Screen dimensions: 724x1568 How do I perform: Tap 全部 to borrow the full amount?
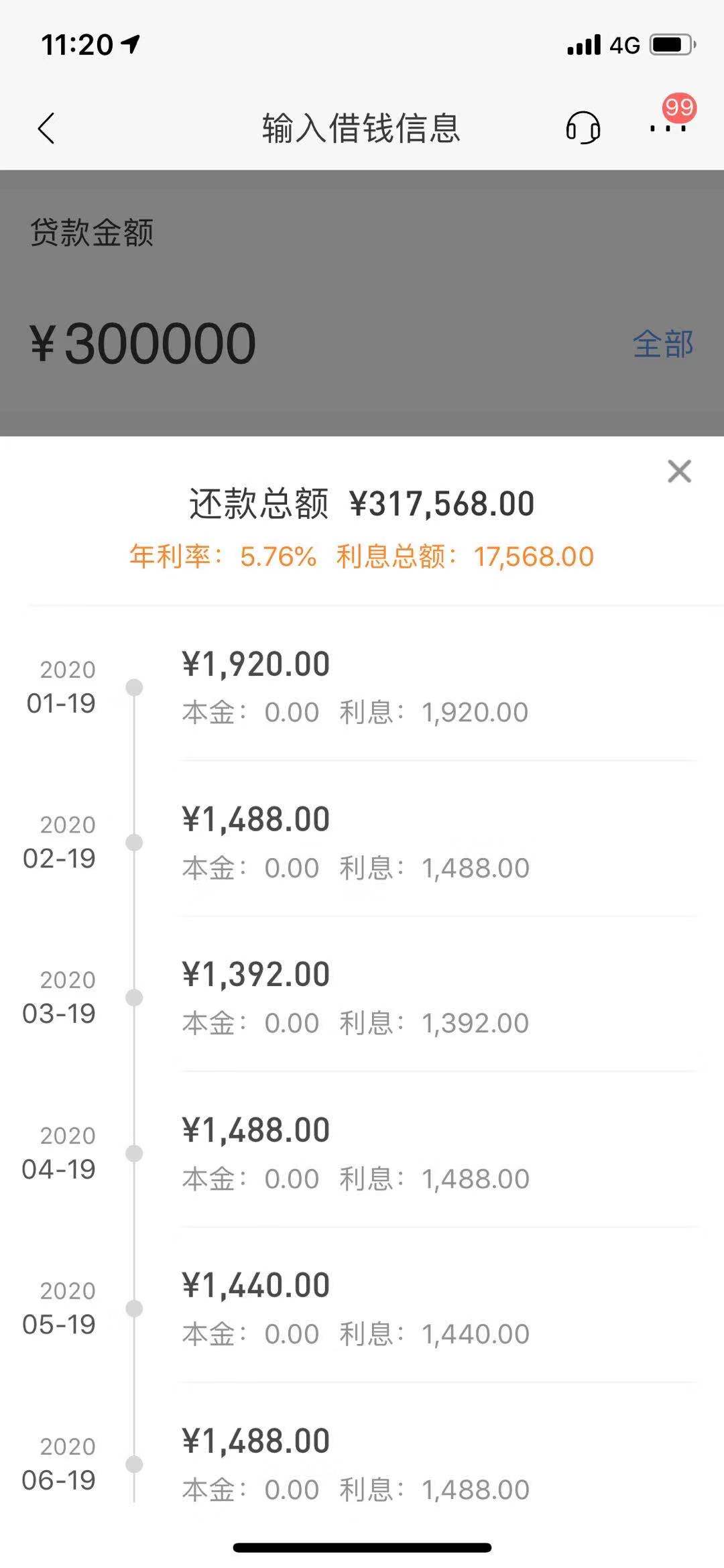pyautogui.click(x=663, y=346)
